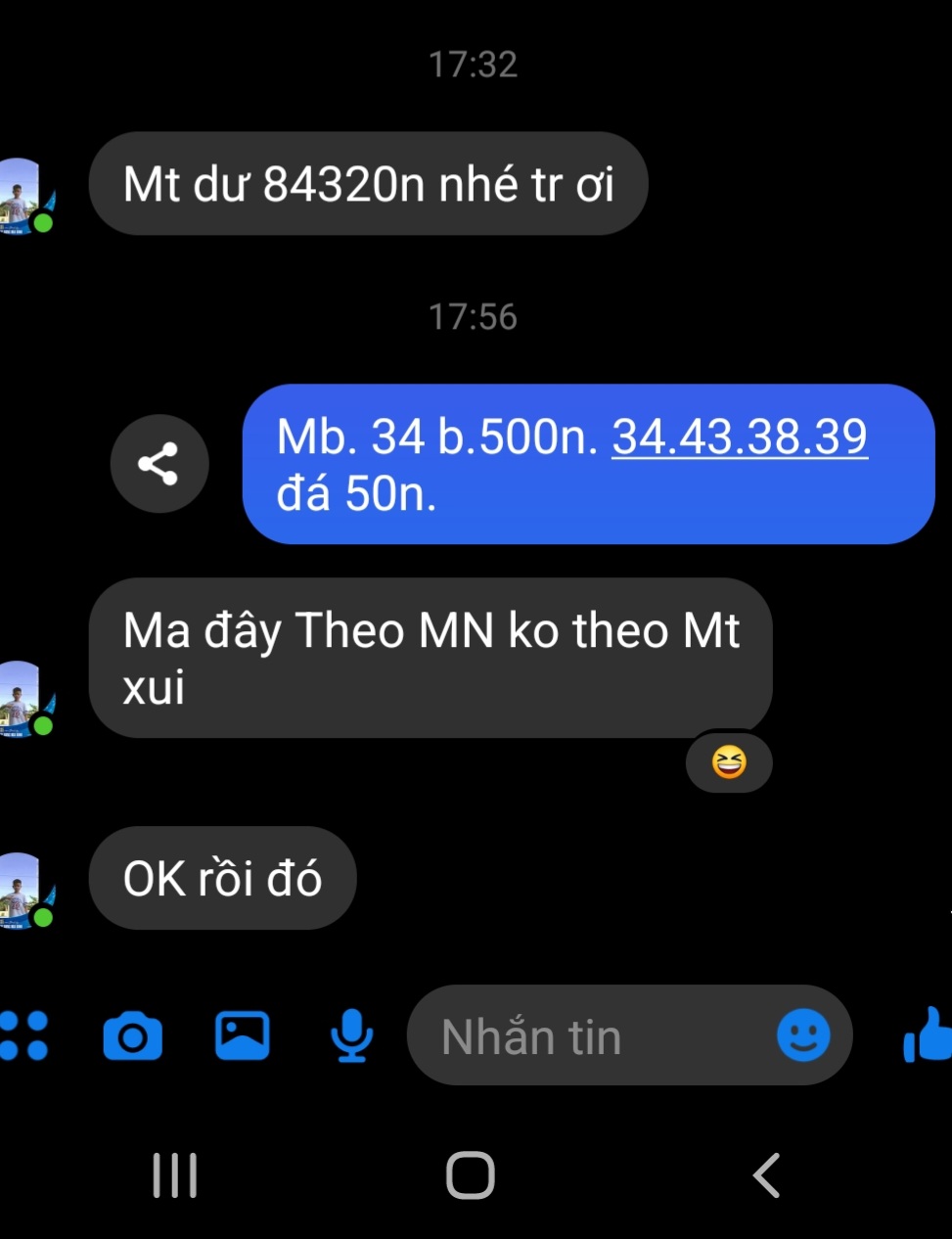Record a voice message with the microphone

(351, 1036)
